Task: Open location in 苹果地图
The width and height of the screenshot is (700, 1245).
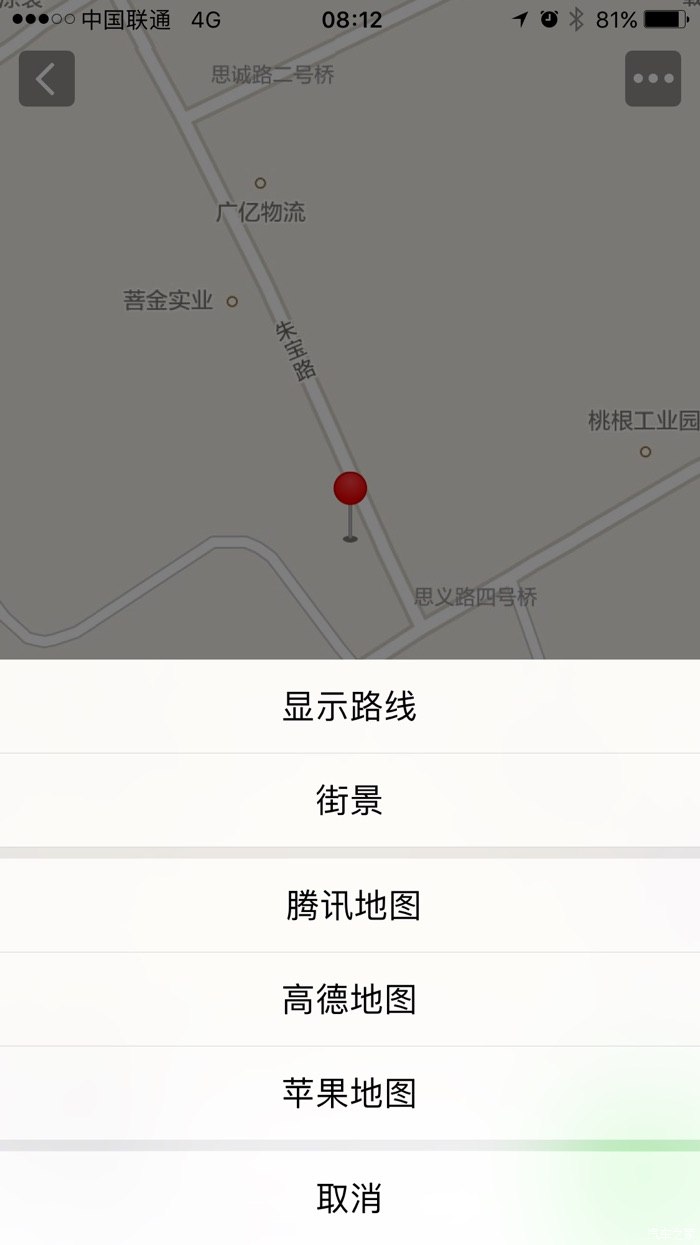Action: (x=350, y=1093)
